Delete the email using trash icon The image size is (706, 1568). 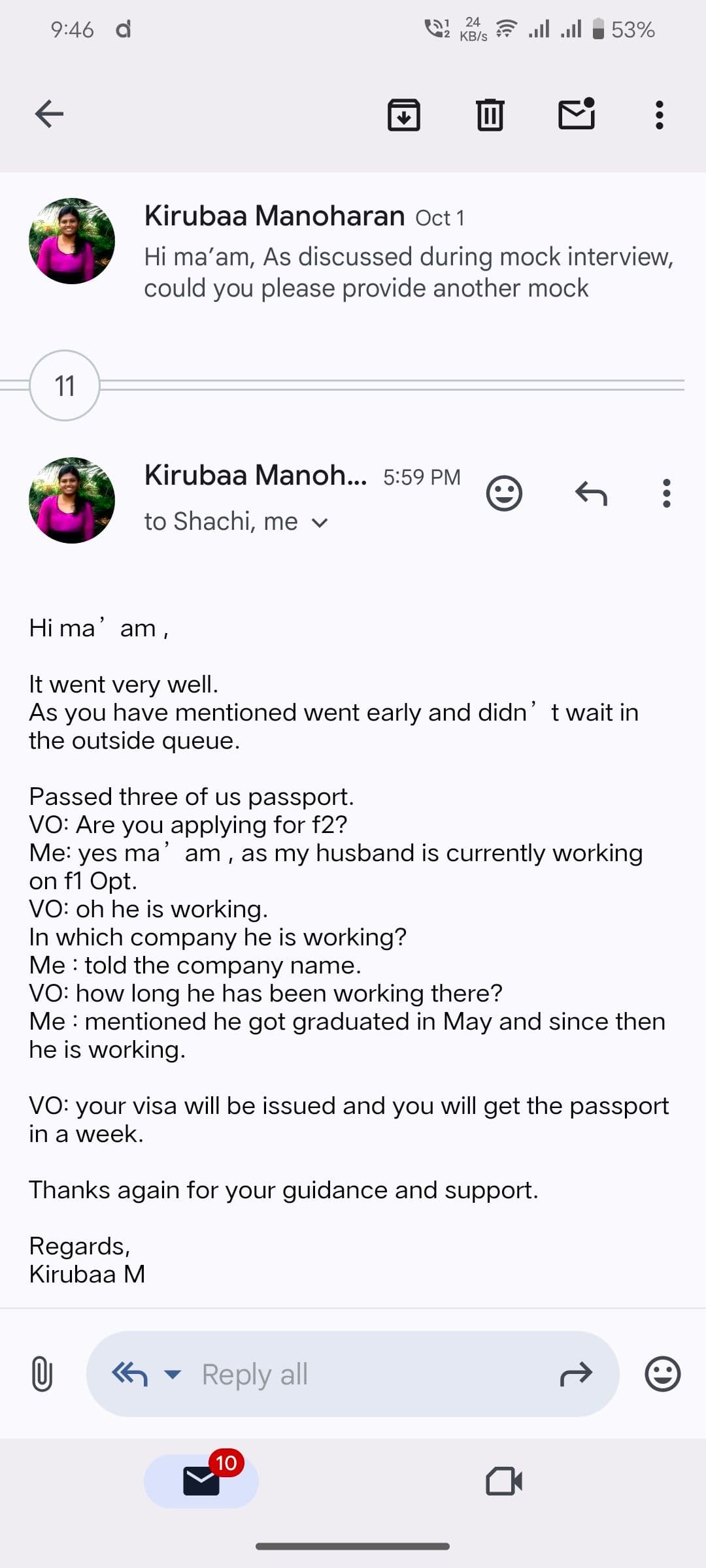490,114
